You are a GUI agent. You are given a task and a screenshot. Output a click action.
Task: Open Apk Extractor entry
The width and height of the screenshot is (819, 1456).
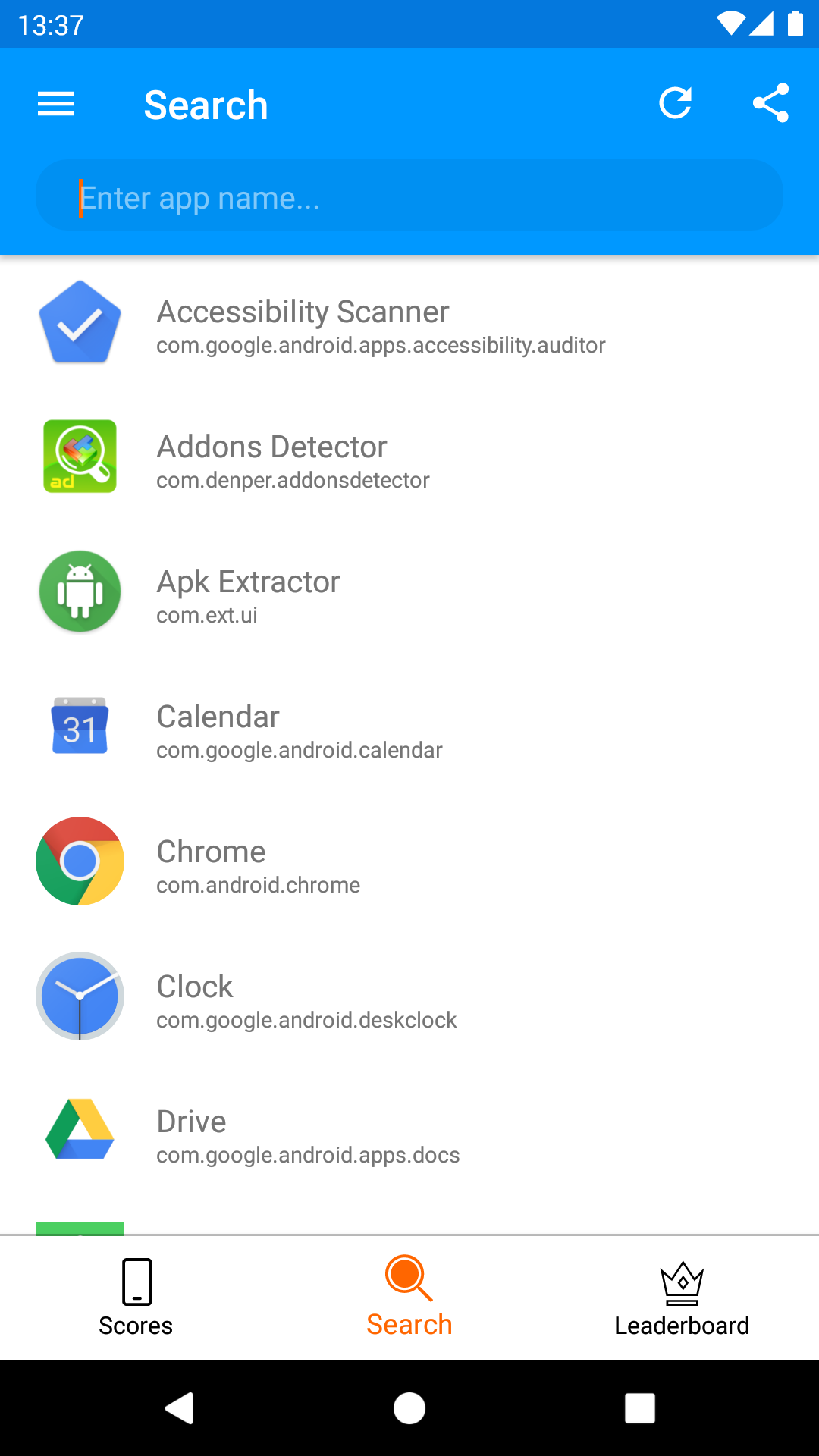coord(409,594)
